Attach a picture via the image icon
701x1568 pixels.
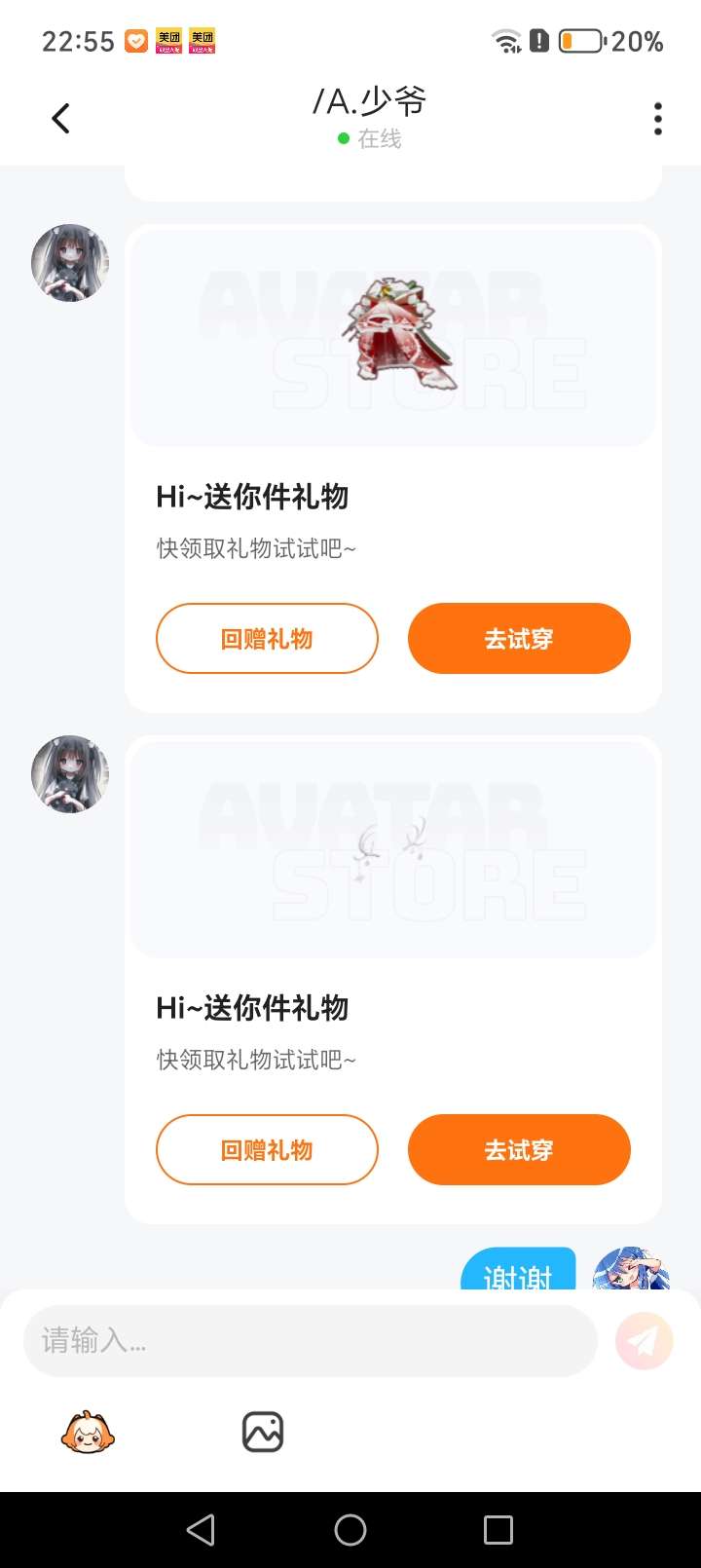(263, 1433)
